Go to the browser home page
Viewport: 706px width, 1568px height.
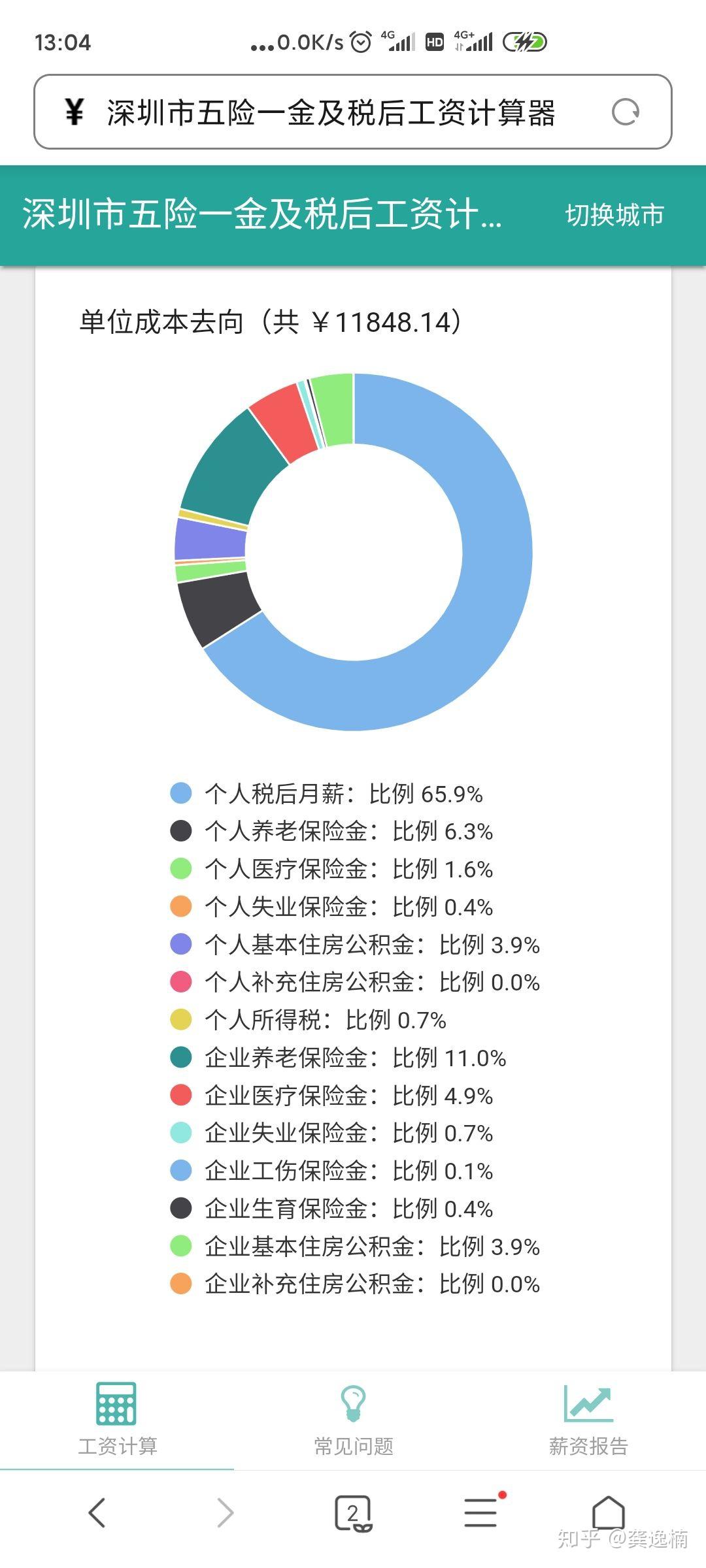(x=609, y=1512)
